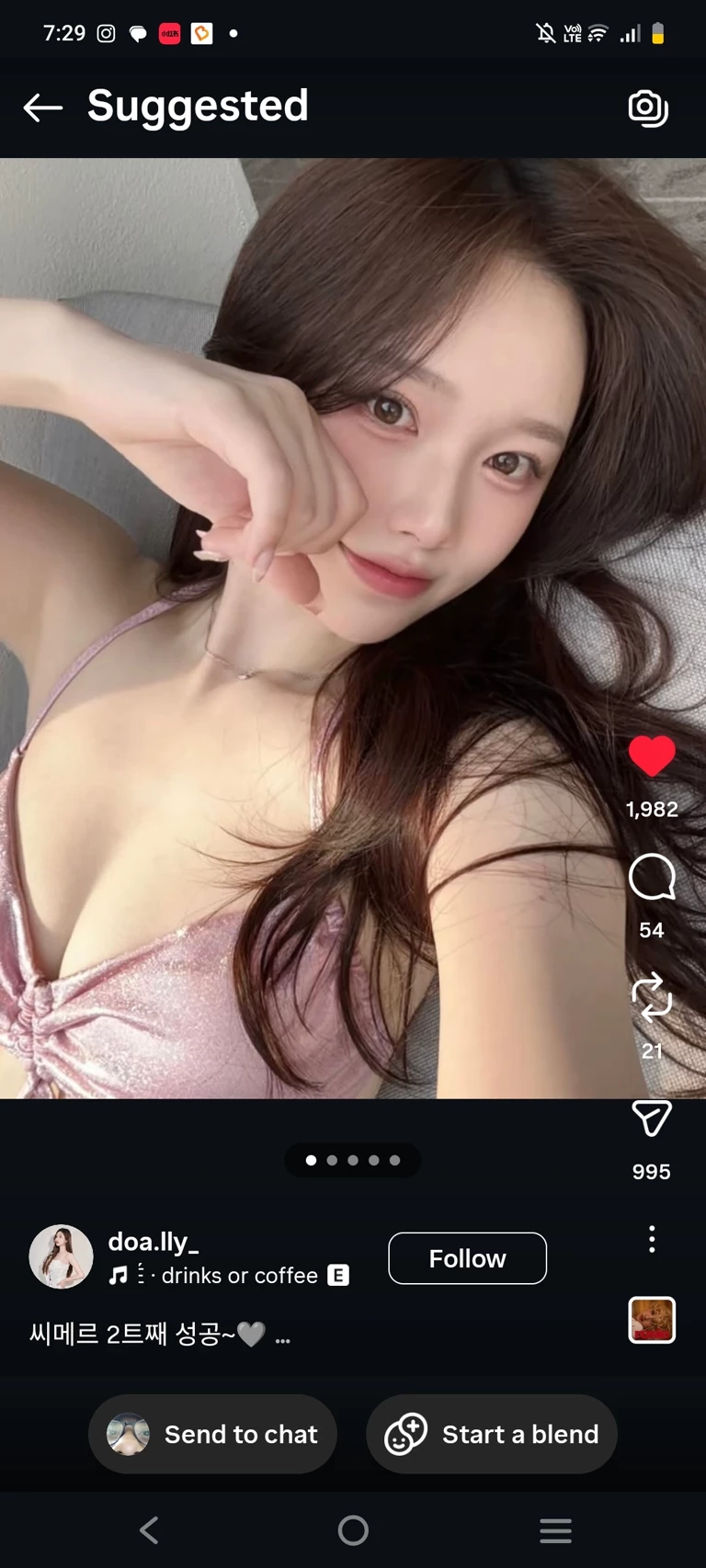The image size is (706, 1568).
Task: Go back from the Suggested feed
Action: coord(42,108)
